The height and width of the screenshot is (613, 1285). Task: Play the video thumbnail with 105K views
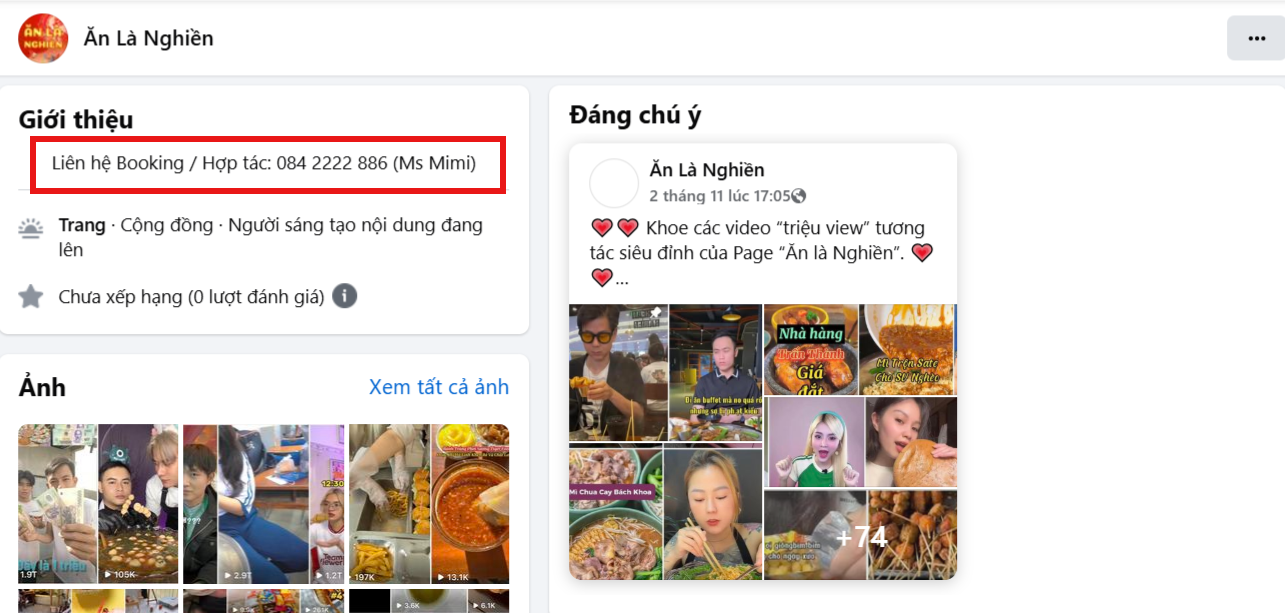[138, 505]
